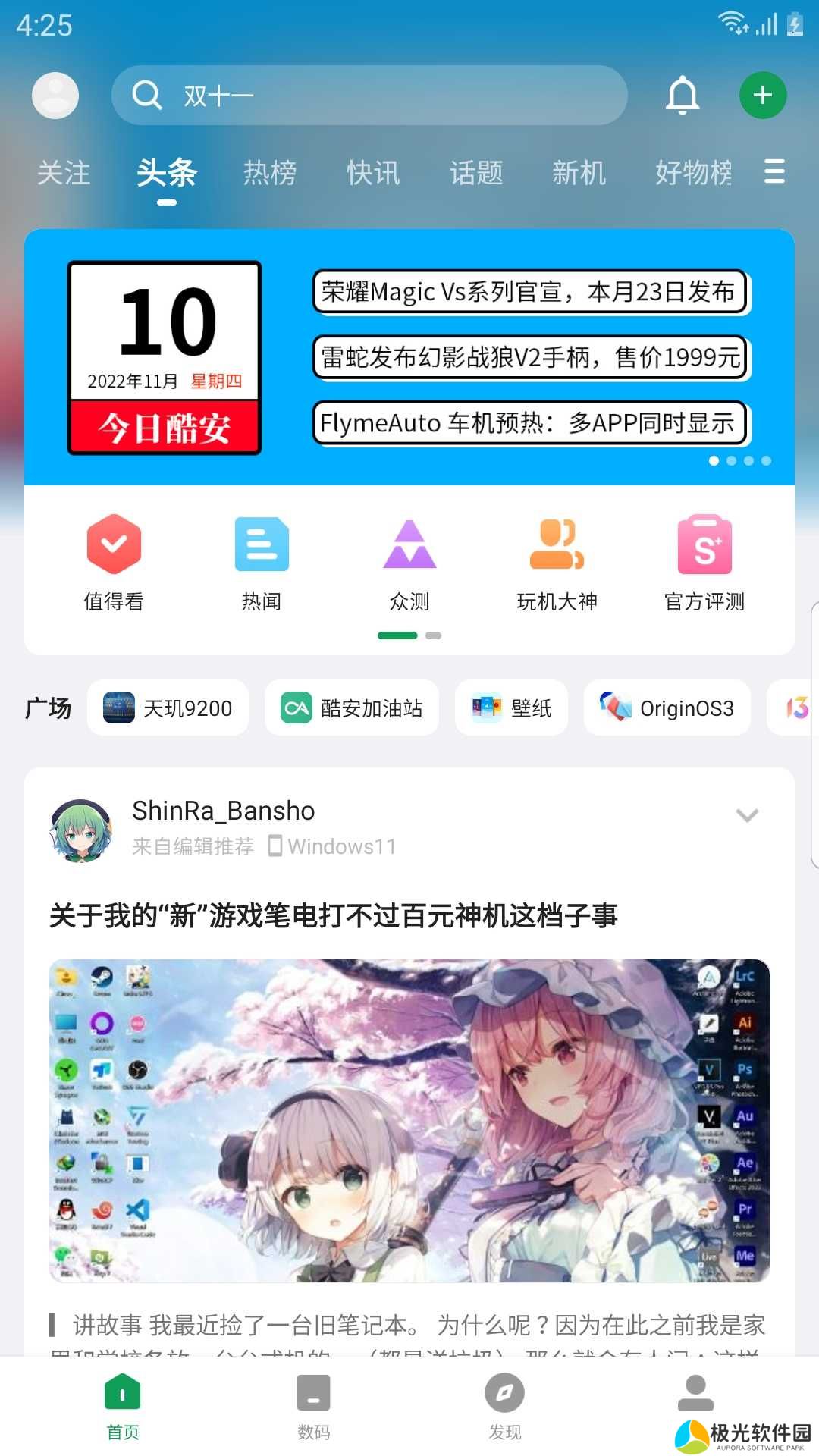Expand the dropdown arrow on ShinRa_Bansho's post
The width and height of the screenshot is (819, 1456).
[x=747, y=816]
